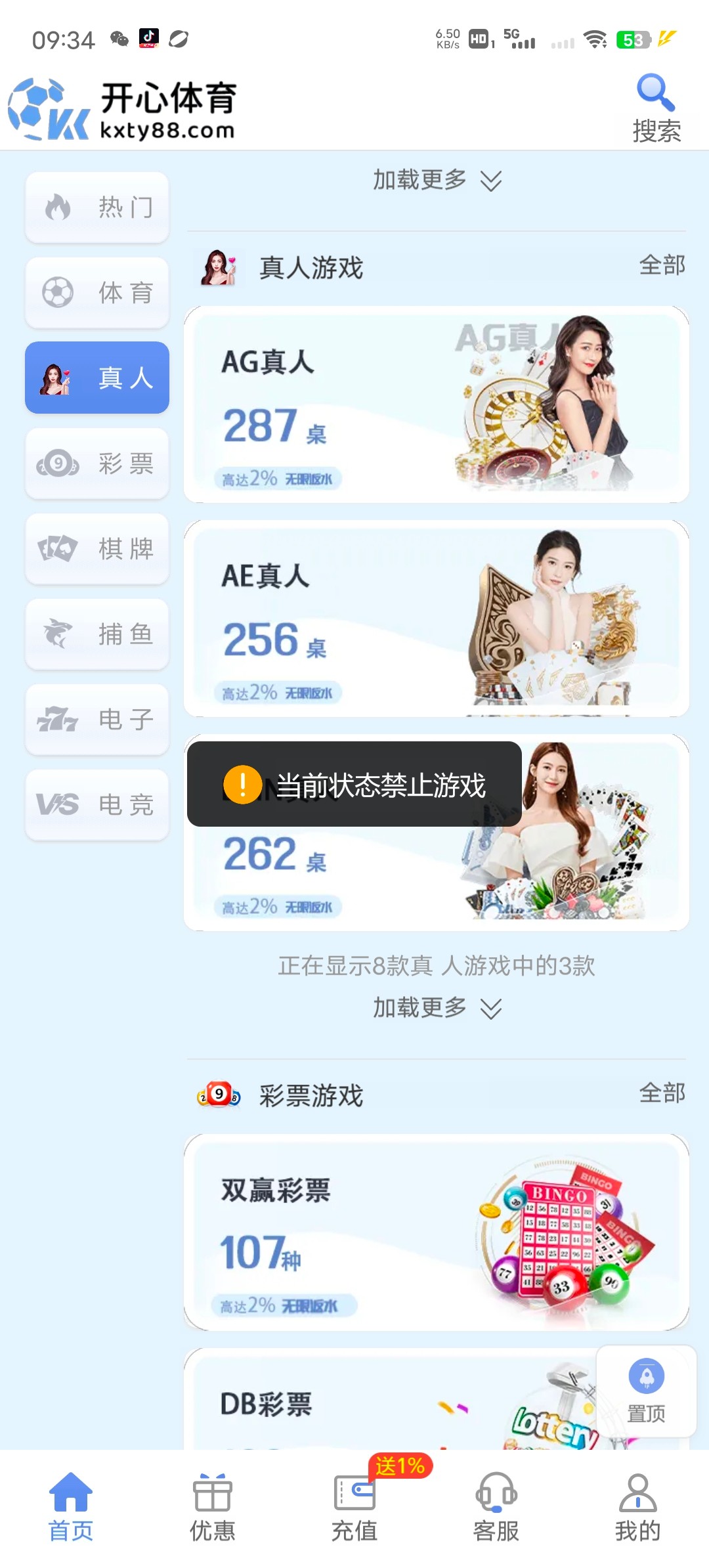Screen dimensions: 709x1568
Task: Open the 充值 tab
Action: coord(354,1508)
